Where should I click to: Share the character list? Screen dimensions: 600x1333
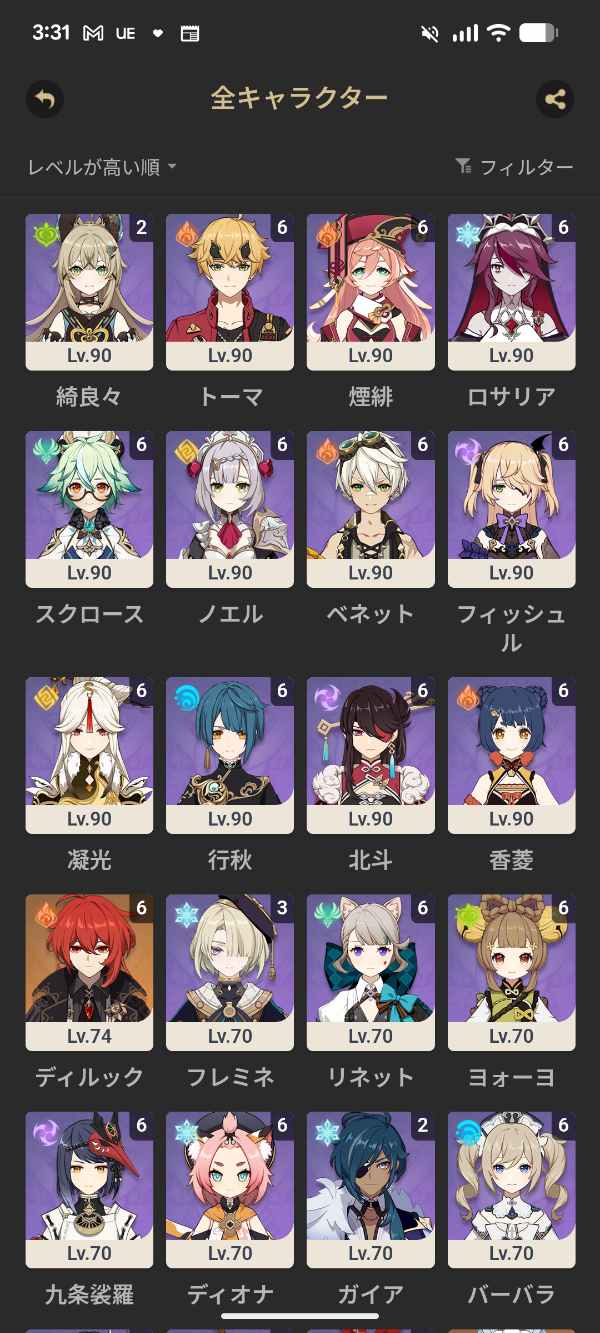click(555, 99)
